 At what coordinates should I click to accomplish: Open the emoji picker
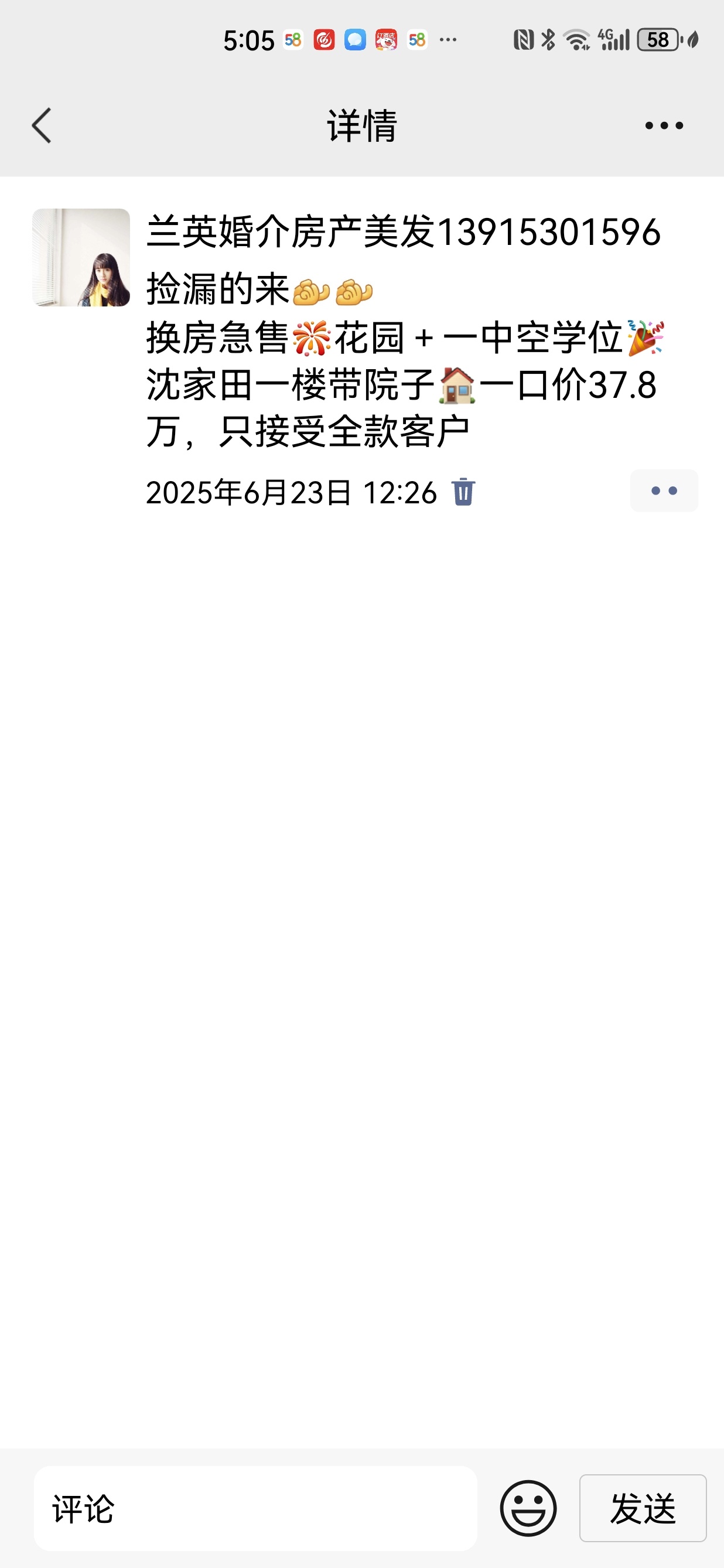pyautogui.click(x=528, y=1509)
